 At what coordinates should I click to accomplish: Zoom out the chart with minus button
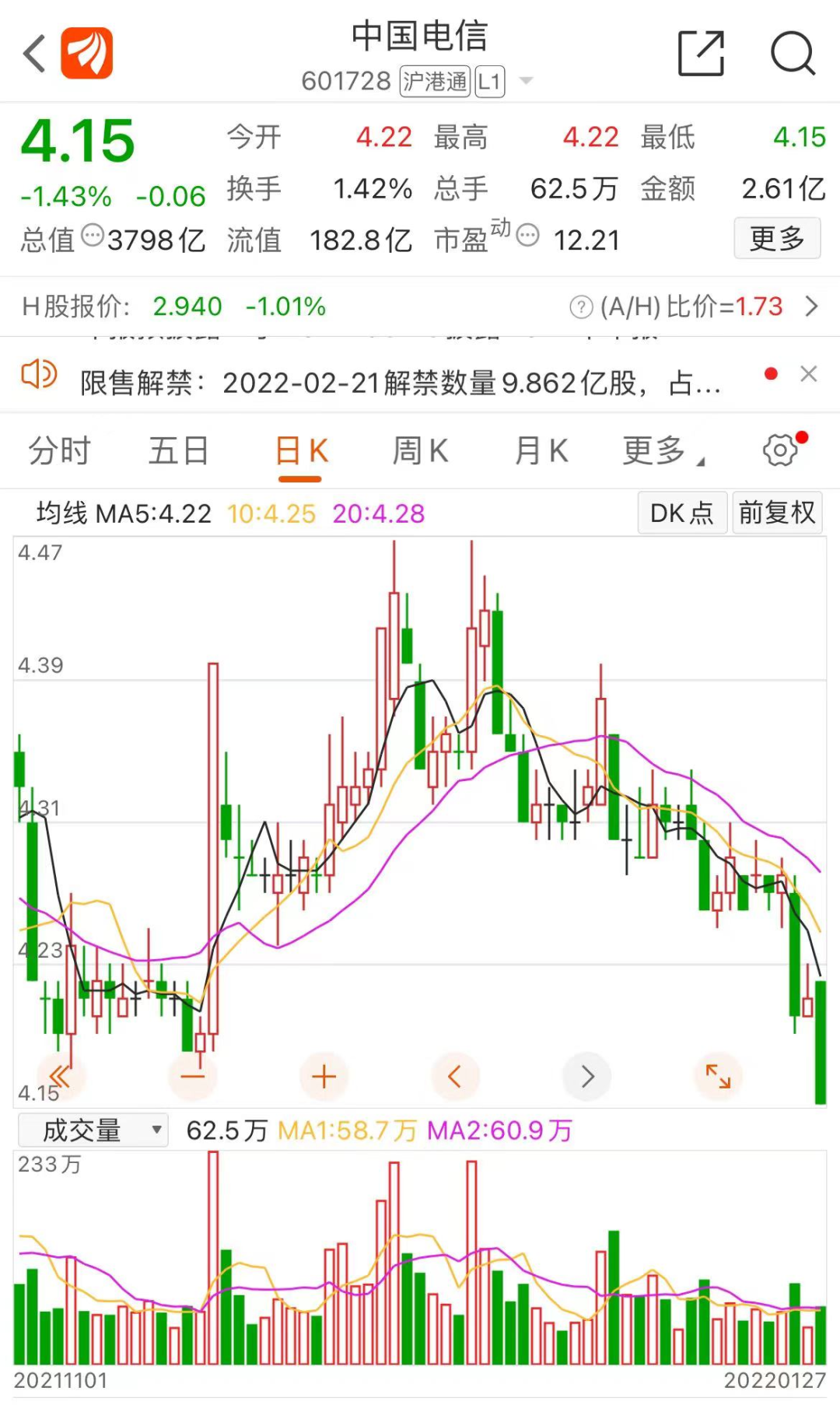(192, 1077)
